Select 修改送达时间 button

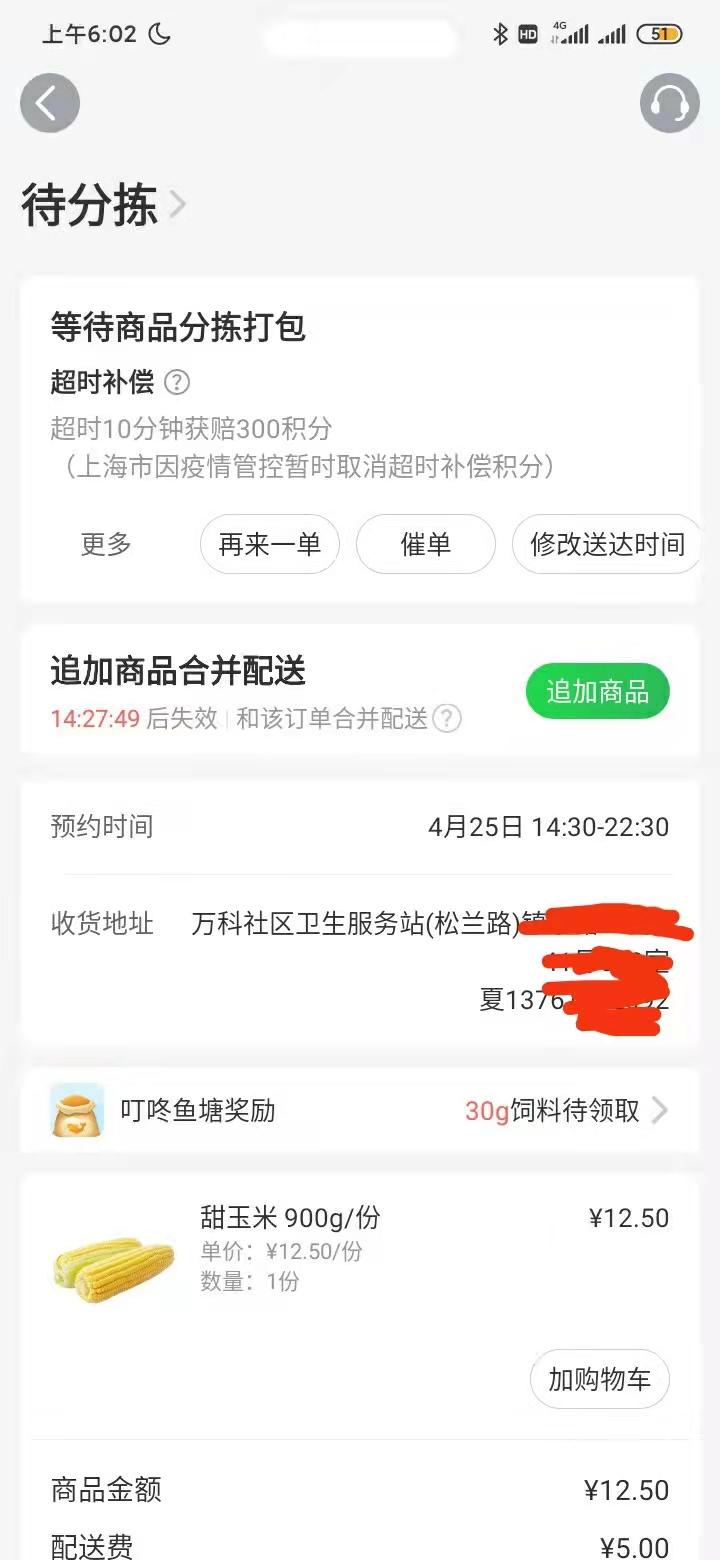[x=607, y=544]
